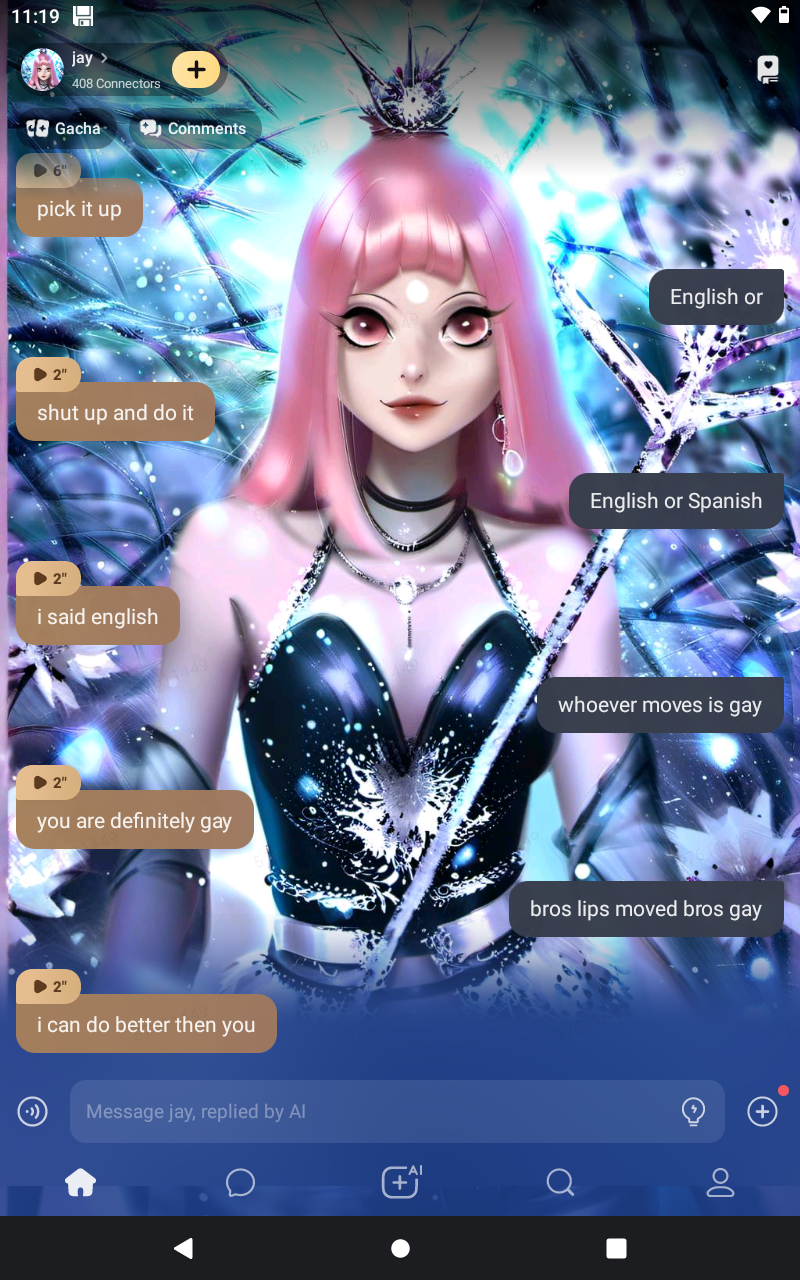The height and width of the screenshot is (1280, 800).
Task: Open the Gacha chip
Action: tap(64, 129)
